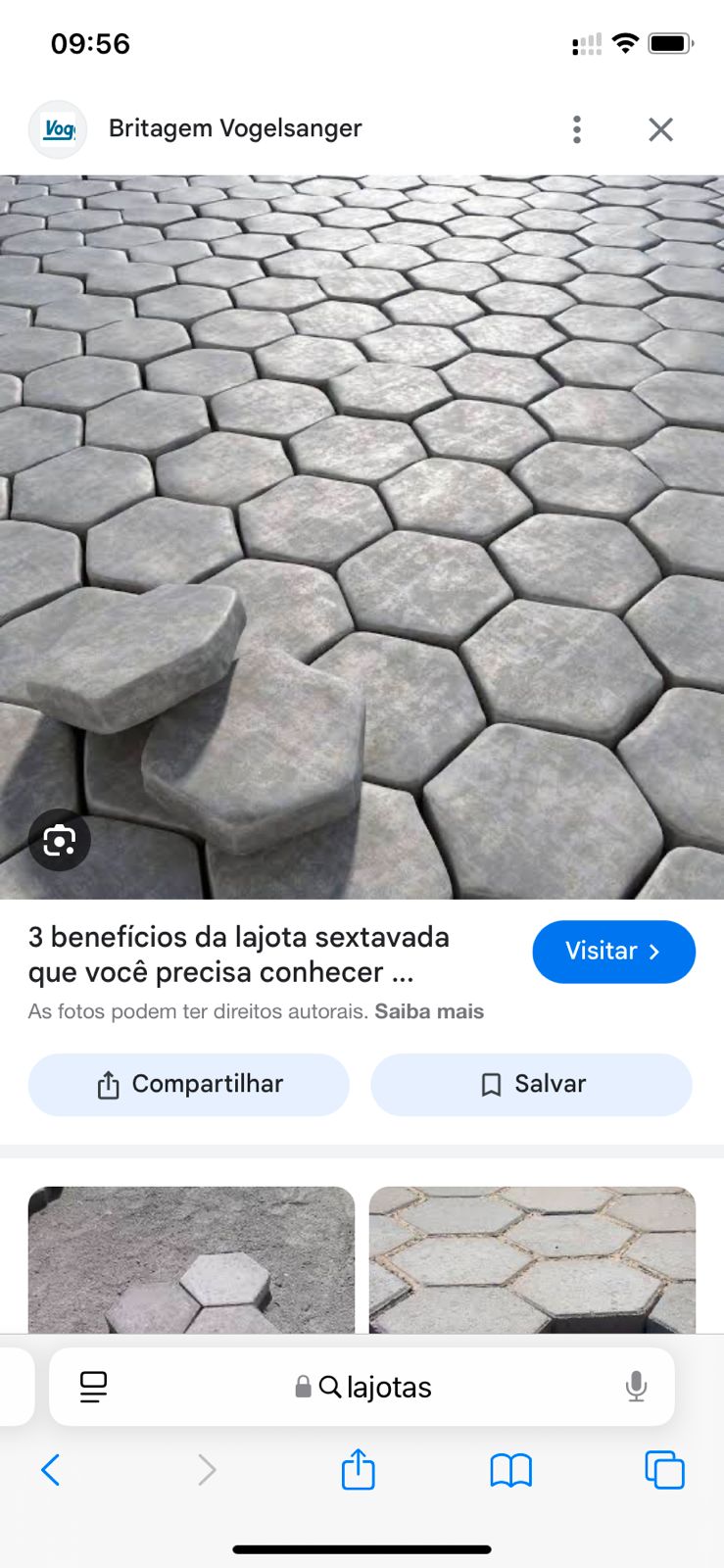Tap the page layout icon in address bar
Screen dimensions: 724x1568
(x=93, y=1387)
